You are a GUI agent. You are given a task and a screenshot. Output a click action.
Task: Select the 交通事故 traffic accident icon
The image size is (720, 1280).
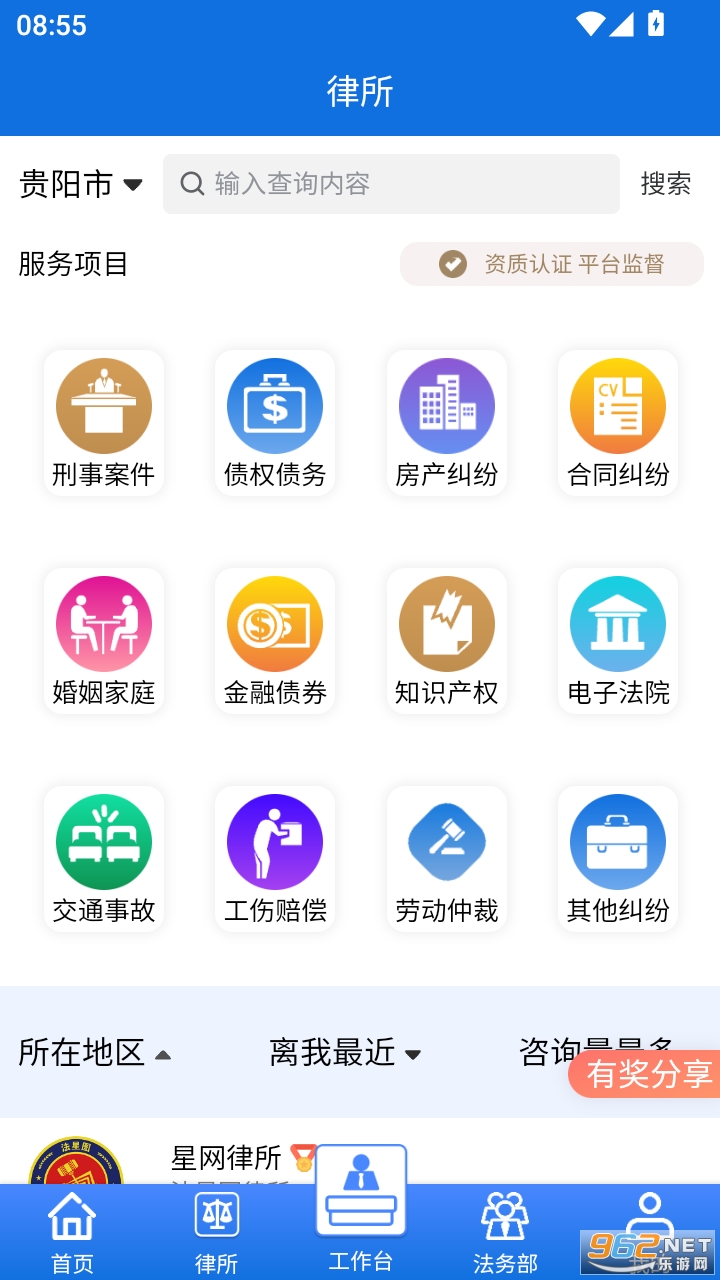(103, 858)
